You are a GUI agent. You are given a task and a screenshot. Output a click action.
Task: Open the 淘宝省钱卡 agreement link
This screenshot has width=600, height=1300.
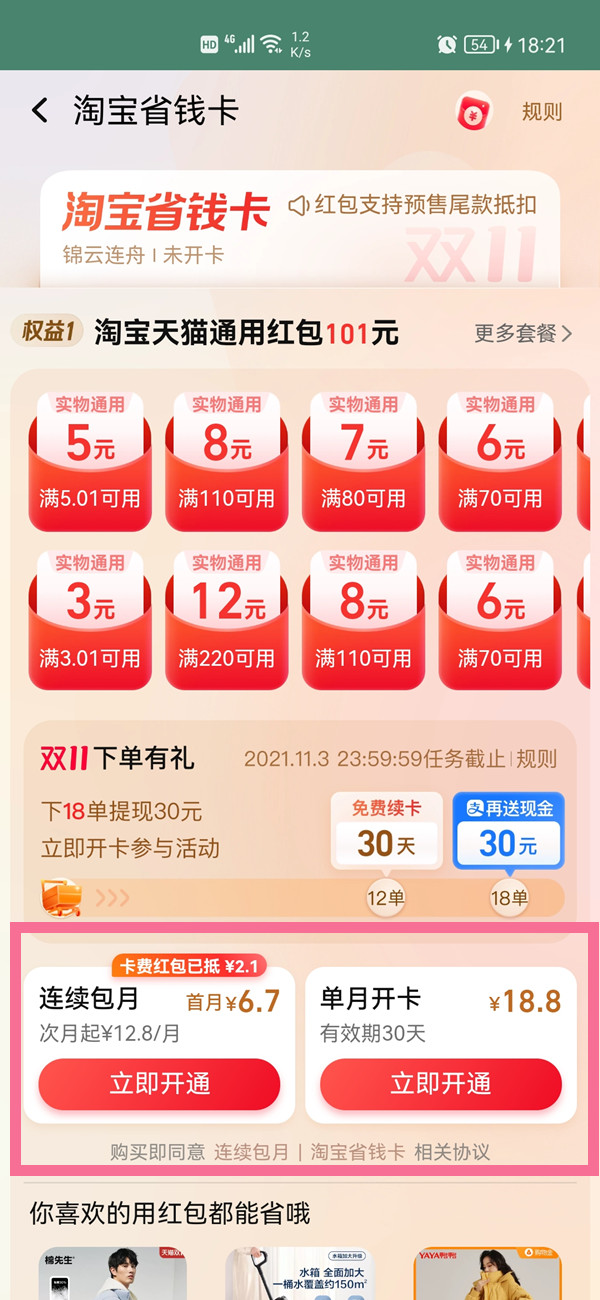[358, 1152]
